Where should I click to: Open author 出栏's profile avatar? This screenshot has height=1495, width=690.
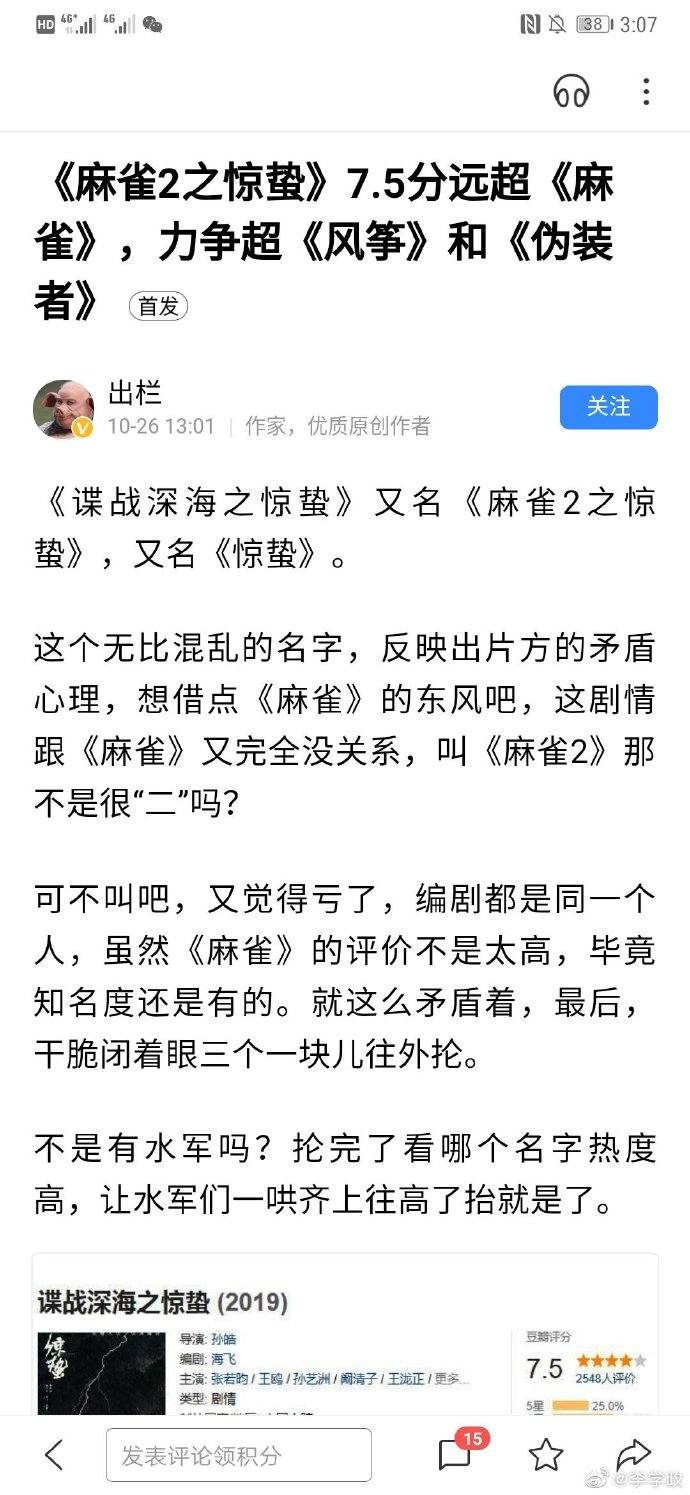pyautogui.click(x=64, y=409)
